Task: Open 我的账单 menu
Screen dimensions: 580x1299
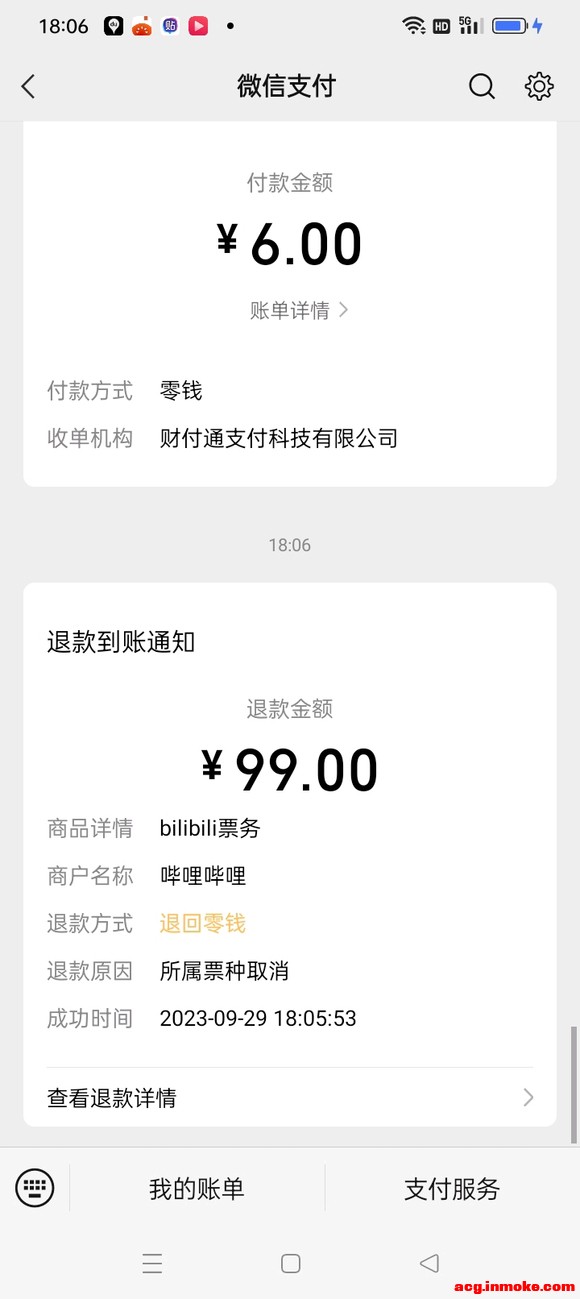Action: pos(197,1189)
